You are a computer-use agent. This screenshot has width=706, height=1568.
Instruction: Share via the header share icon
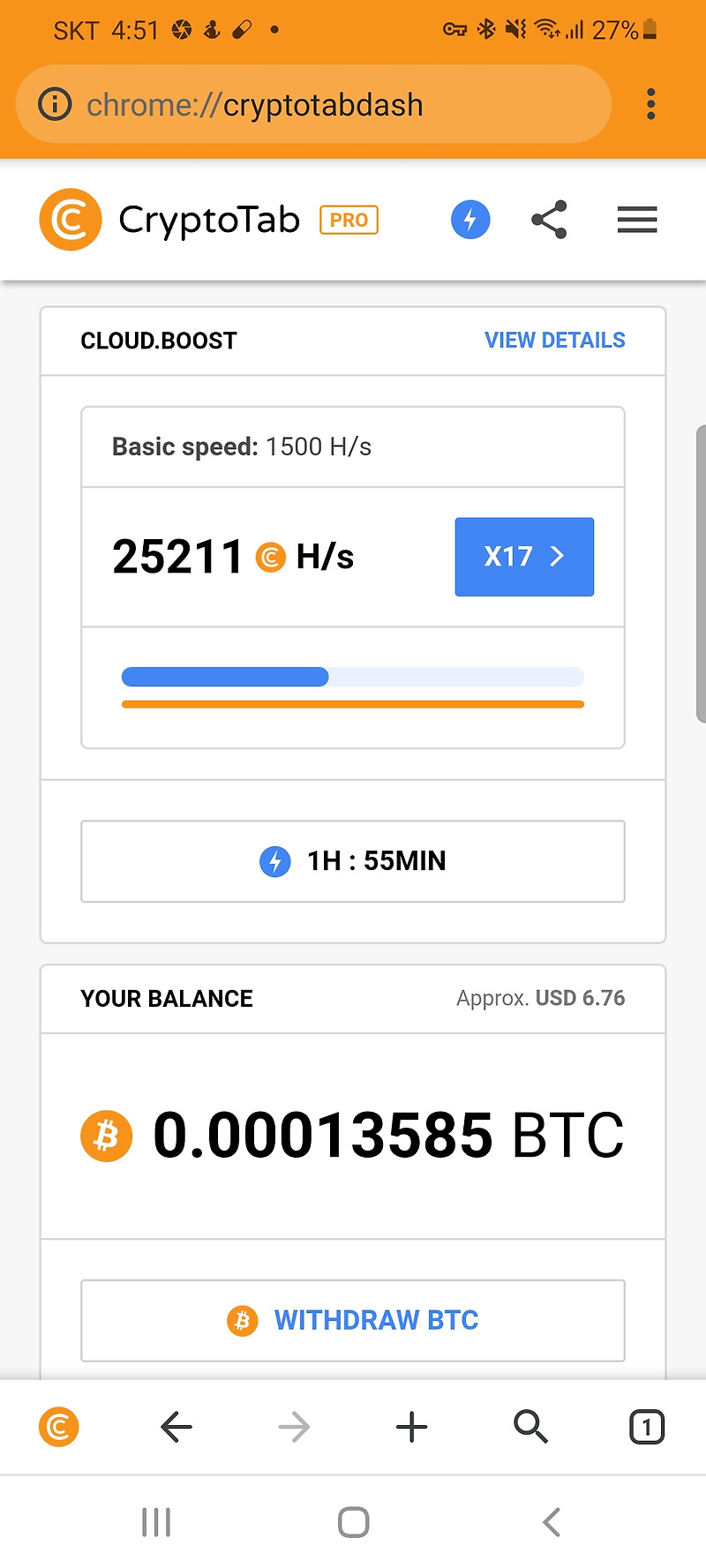pyautogui.click(x=549, y=220)
